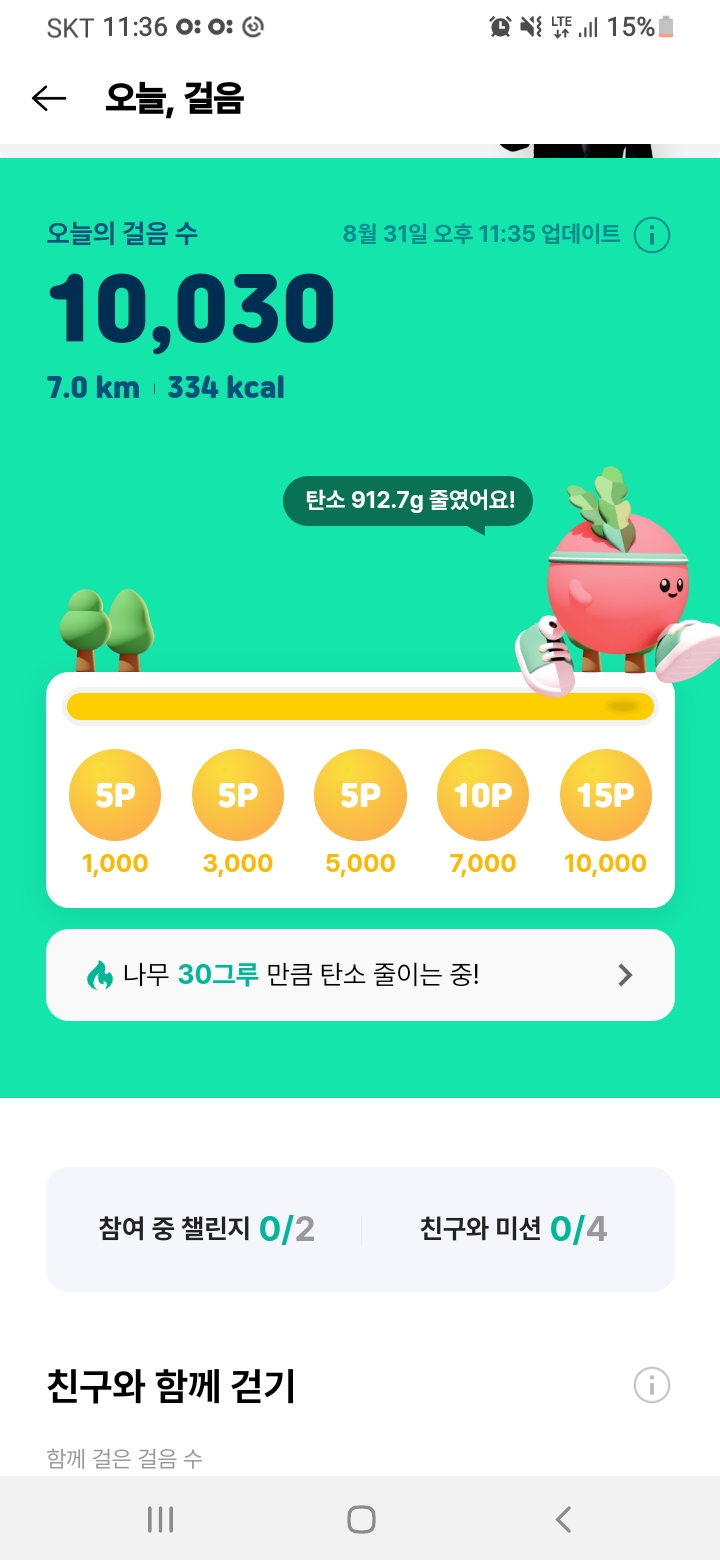This screenshot has width=720, height=1560.
Task: Open the 나무 30그루 carbon reduction banner
Action: point(360,975)
